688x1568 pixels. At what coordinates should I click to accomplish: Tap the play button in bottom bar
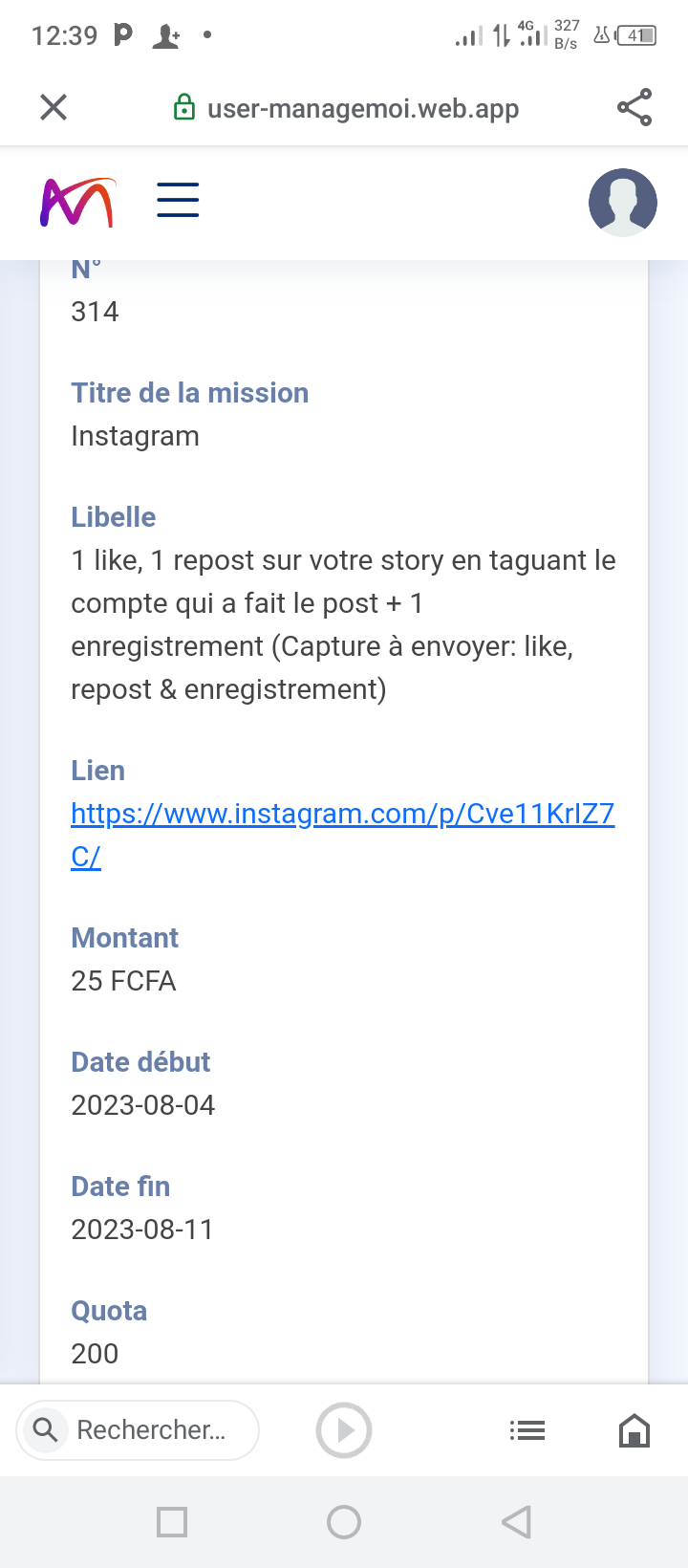pos(344,1430)
